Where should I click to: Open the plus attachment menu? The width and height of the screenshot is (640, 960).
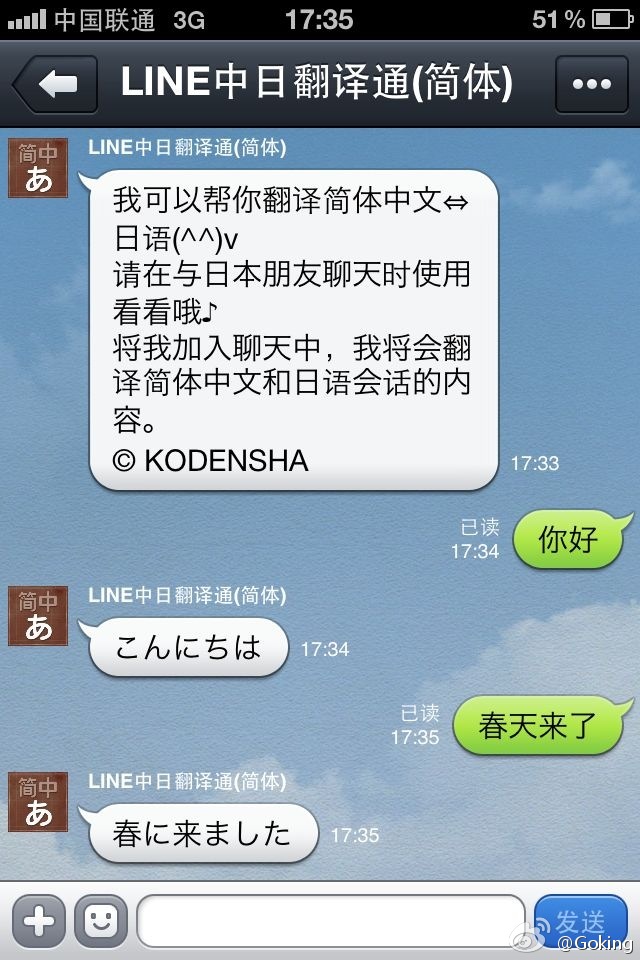coord(39,921)
